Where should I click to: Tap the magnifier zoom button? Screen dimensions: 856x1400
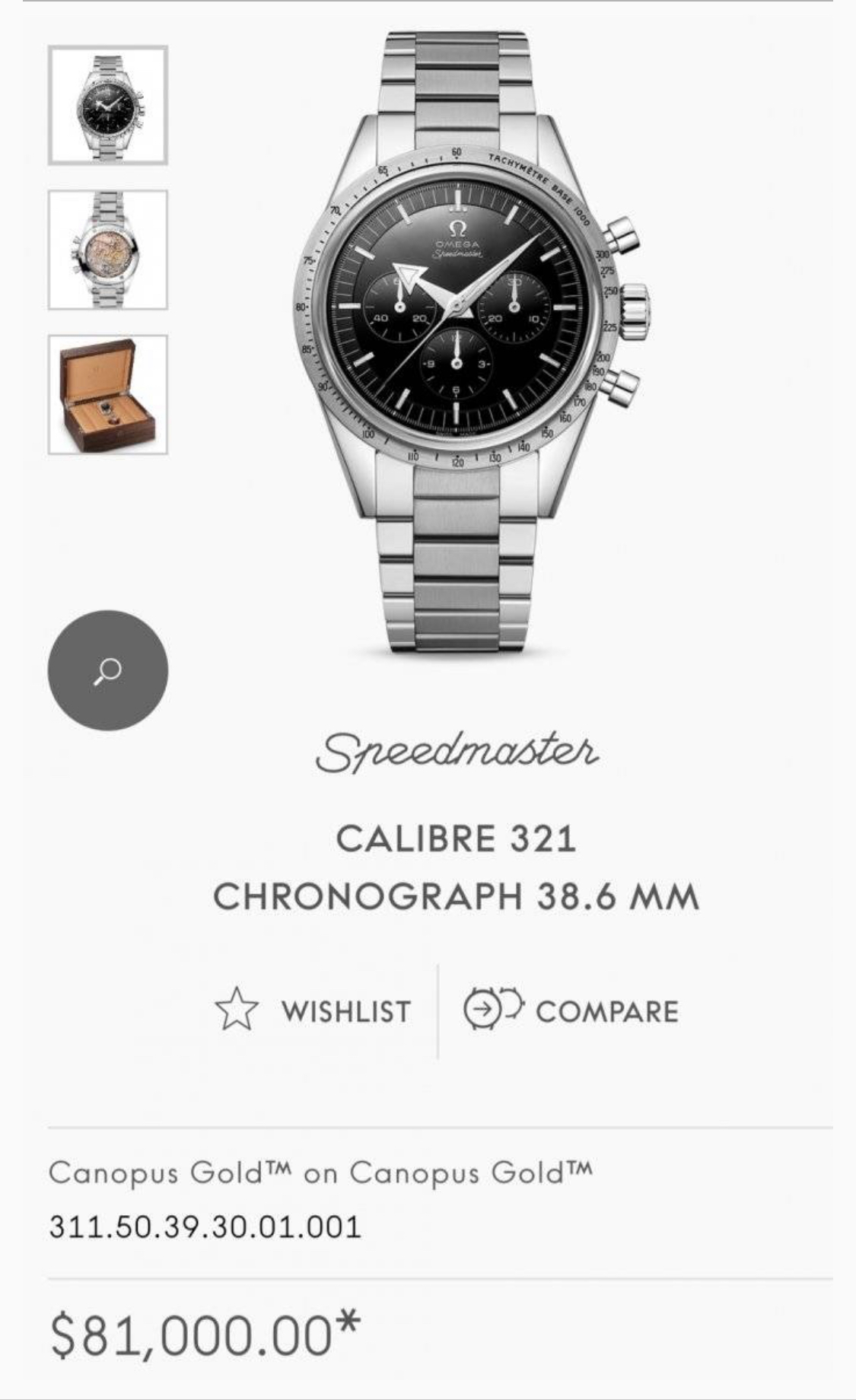(108, 670)
